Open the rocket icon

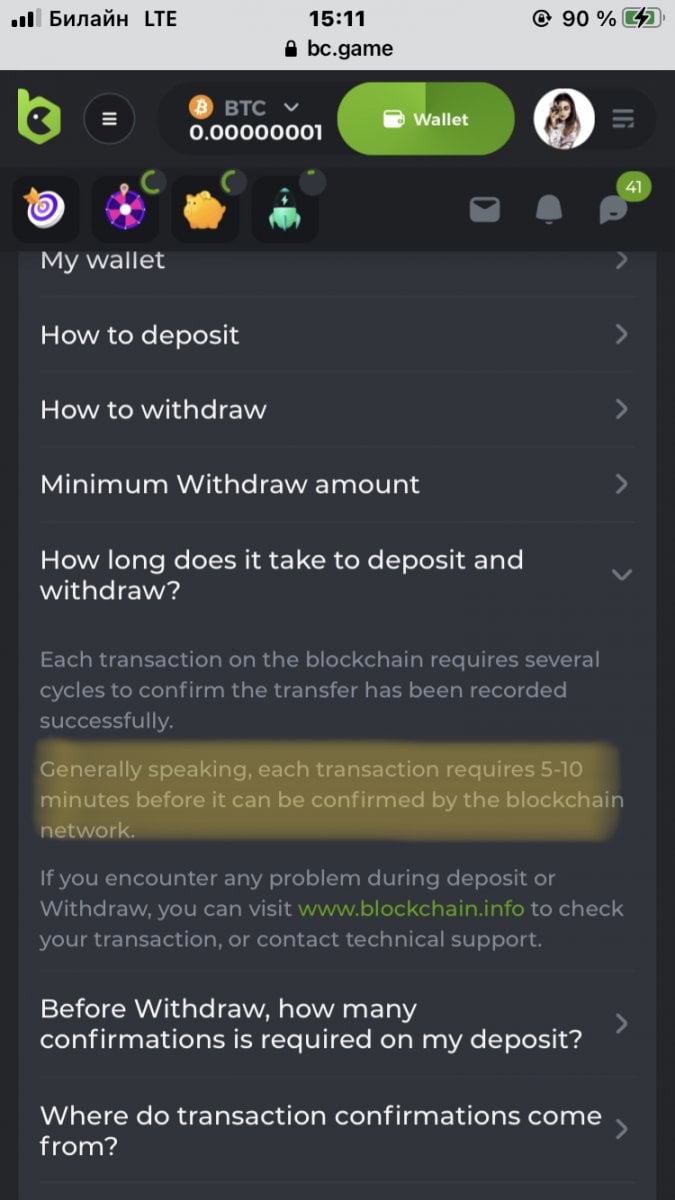[x=284, y=209]
